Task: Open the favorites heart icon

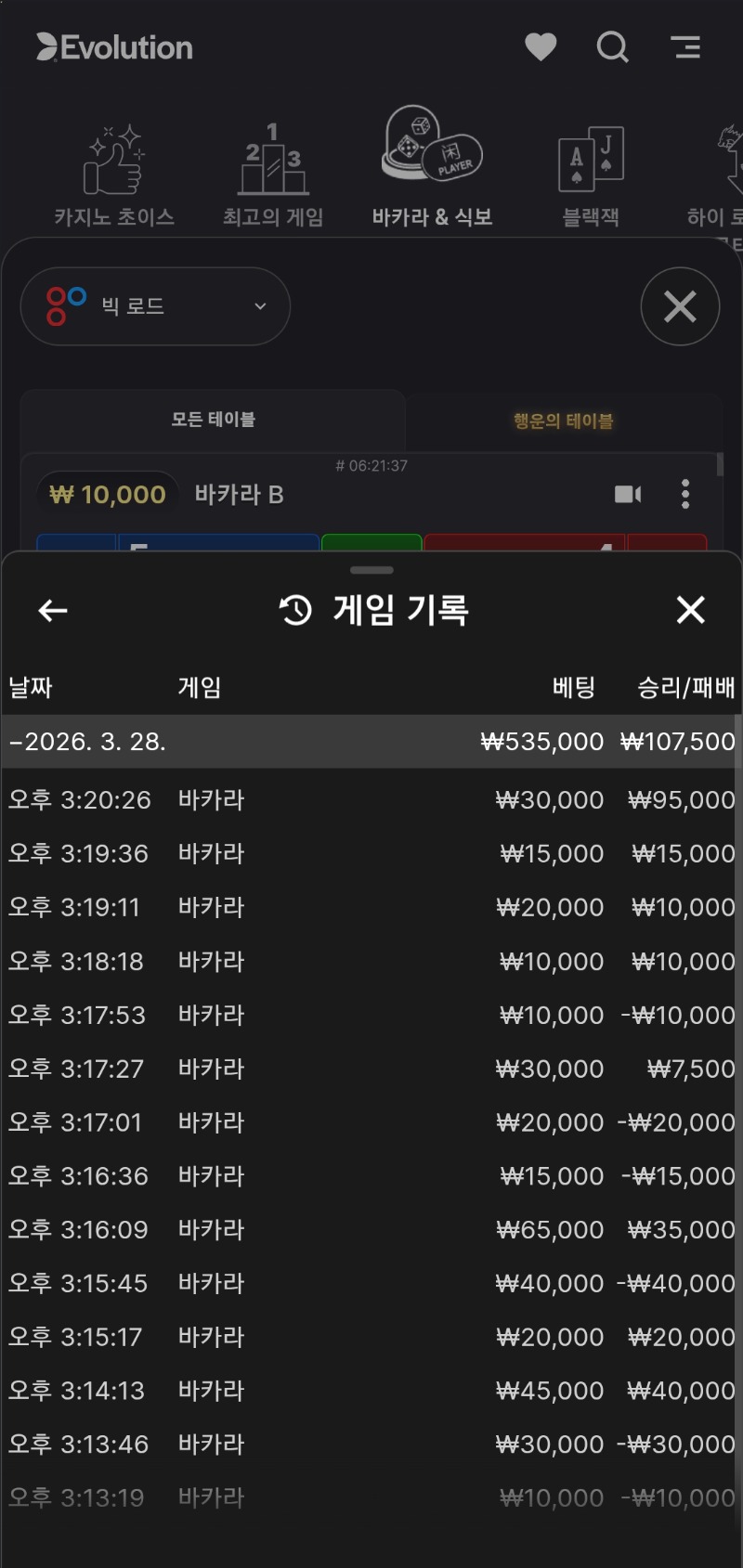Action: point(541,47)
